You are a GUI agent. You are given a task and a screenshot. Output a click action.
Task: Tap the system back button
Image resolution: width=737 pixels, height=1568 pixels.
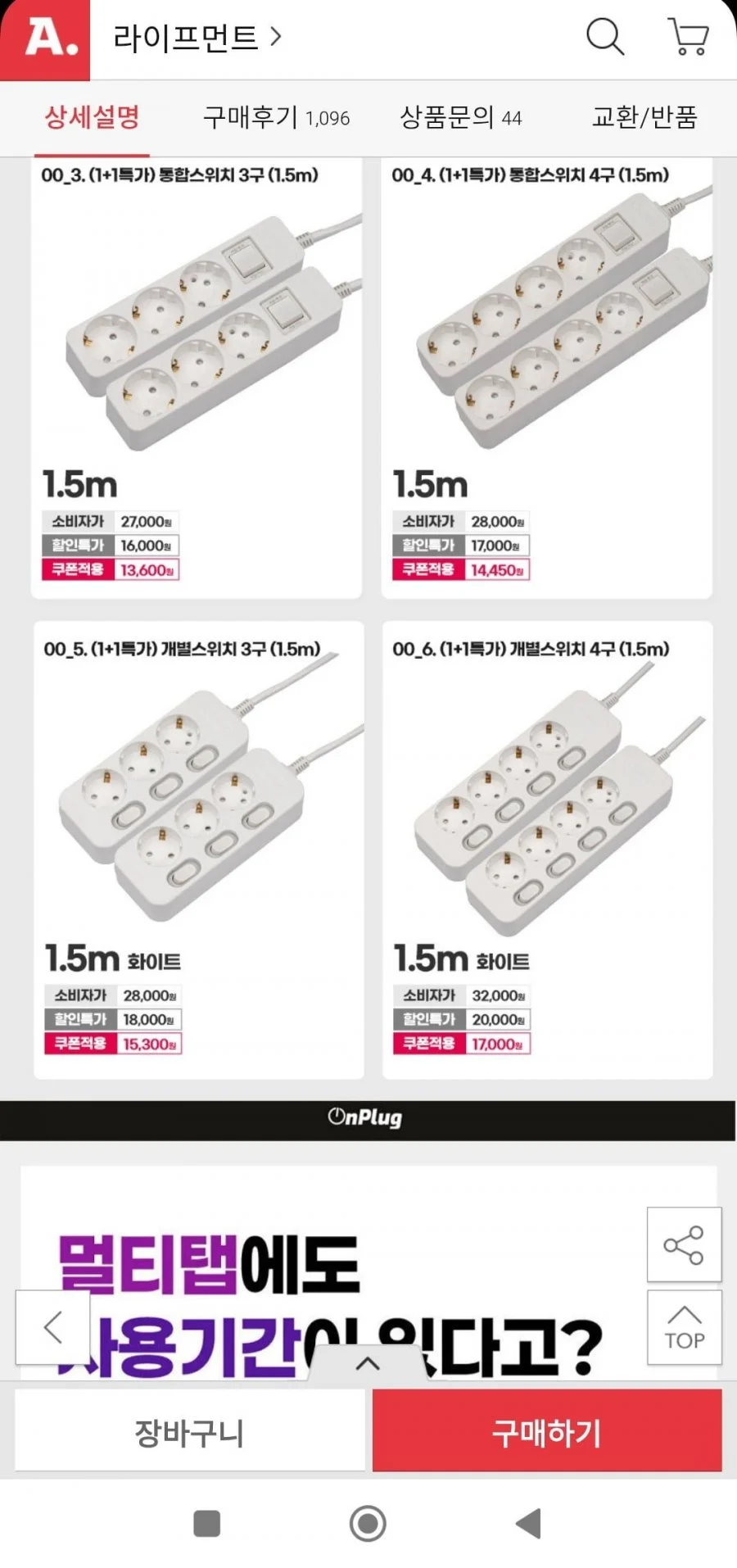point(529,1524)
